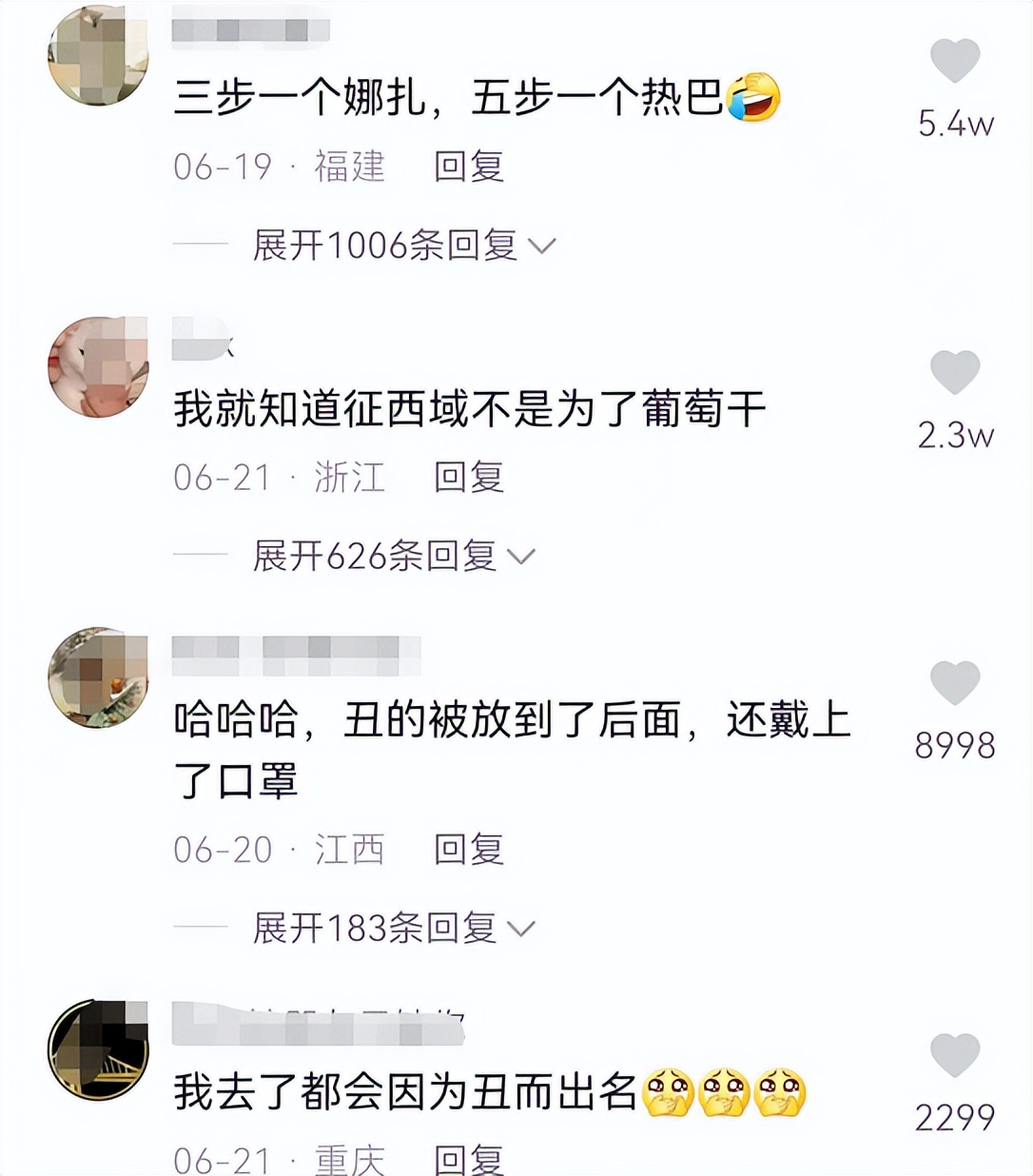Open the first commenter's avatar
This screenshot has width=1033, height=1176.
click(98, 55)
